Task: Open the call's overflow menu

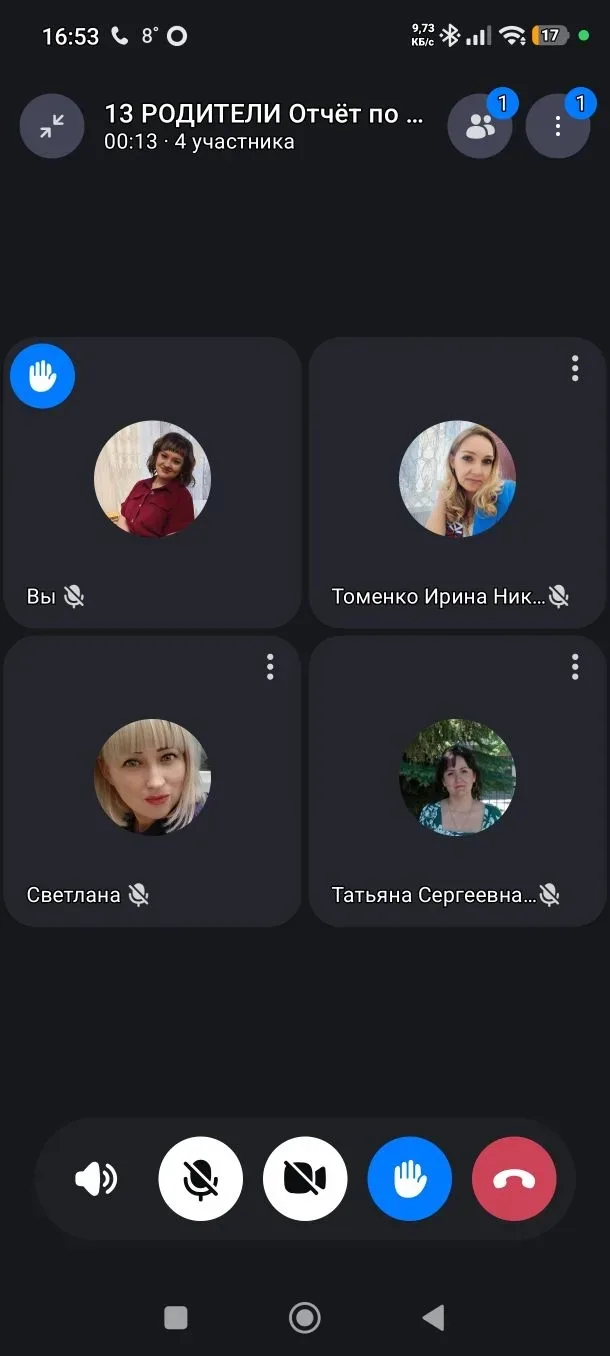Action: tap(558, 126)
